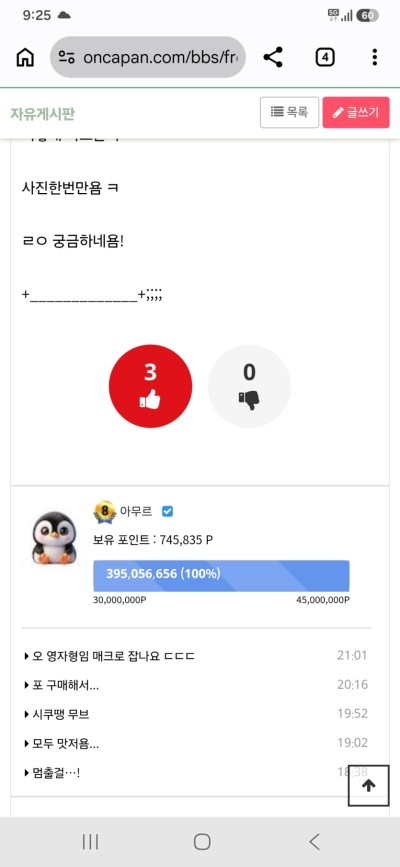Tap the oncapan.com address bar
This screenshot has width=400, height=867.
point(148,57)
